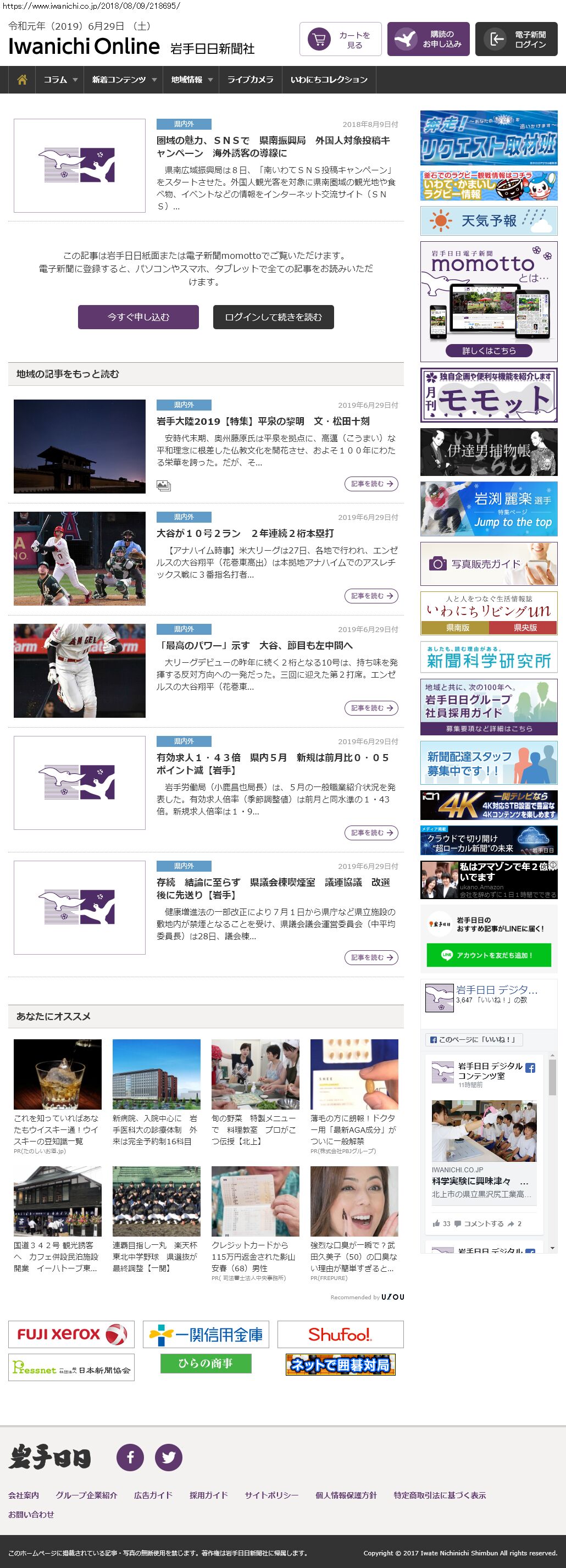Tap 今すぐ申し込む button
This screenshot has width=566, height=1568.
point(138,317)
